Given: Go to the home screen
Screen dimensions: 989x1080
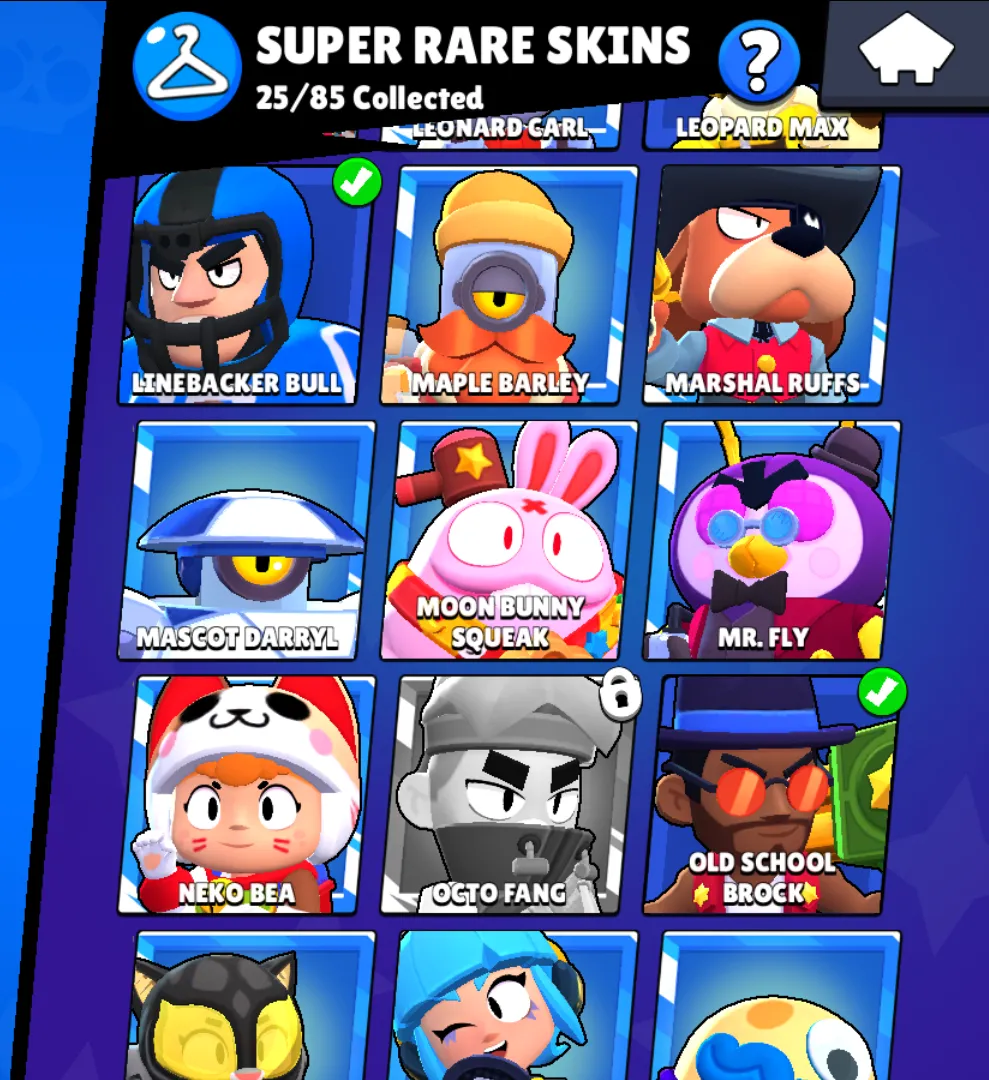Looking at the screenshot, I should [x=907, y=50].
